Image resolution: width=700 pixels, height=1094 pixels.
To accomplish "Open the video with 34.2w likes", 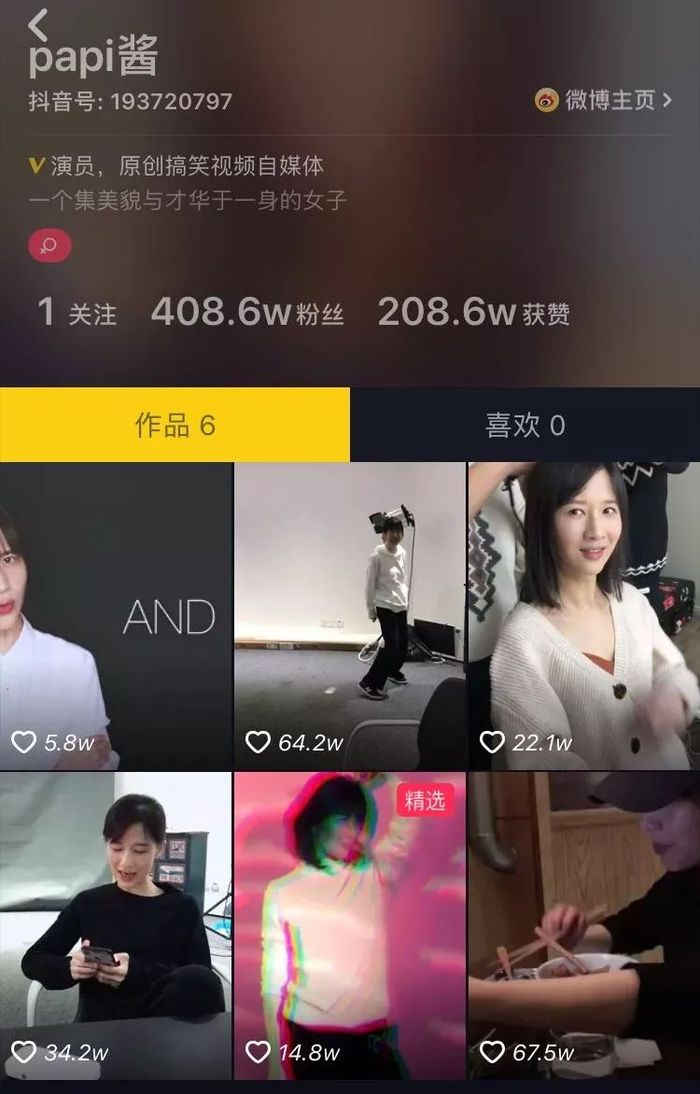I will tap(115, 925).
